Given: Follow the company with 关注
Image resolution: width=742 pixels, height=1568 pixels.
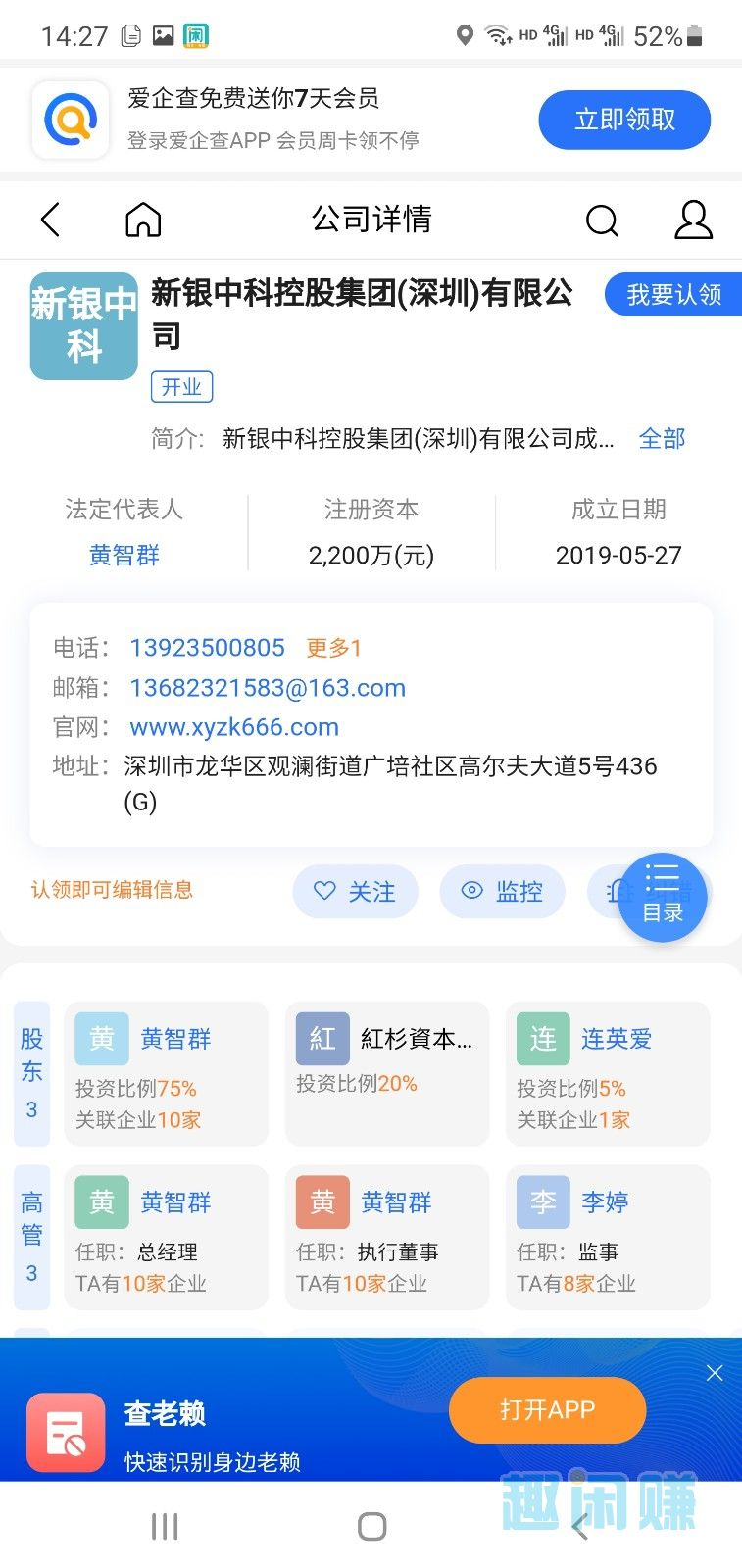Looking at the screenshot, I should 356,892.
